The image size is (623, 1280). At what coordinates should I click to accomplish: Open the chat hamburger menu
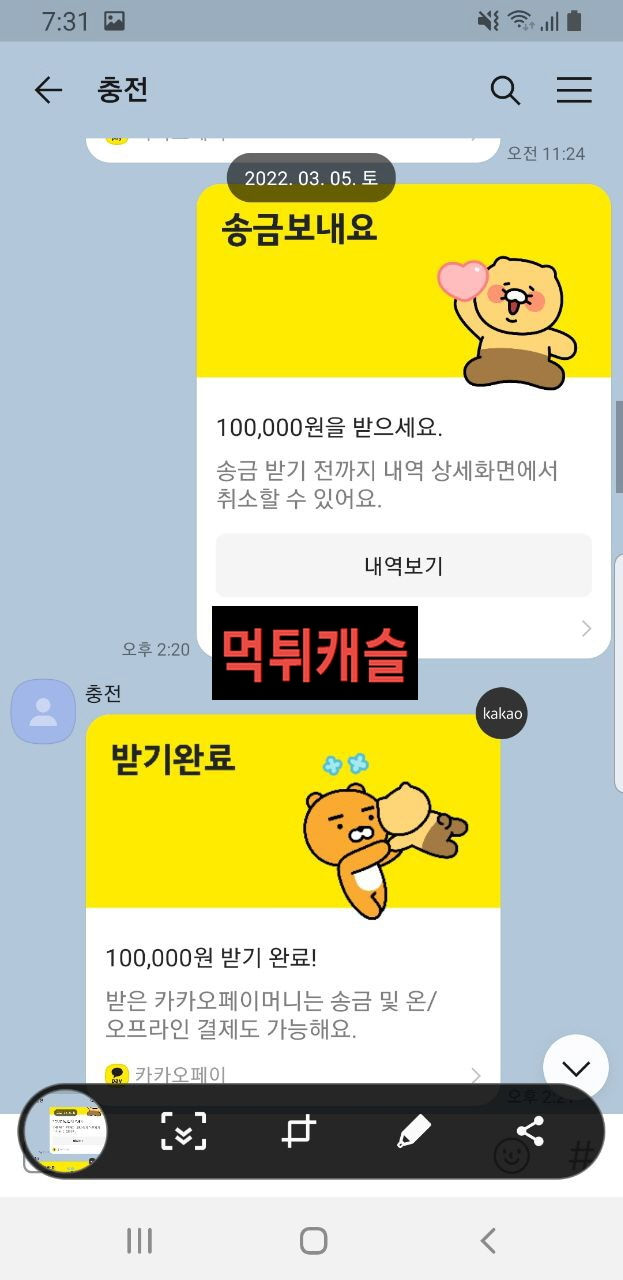574,91
